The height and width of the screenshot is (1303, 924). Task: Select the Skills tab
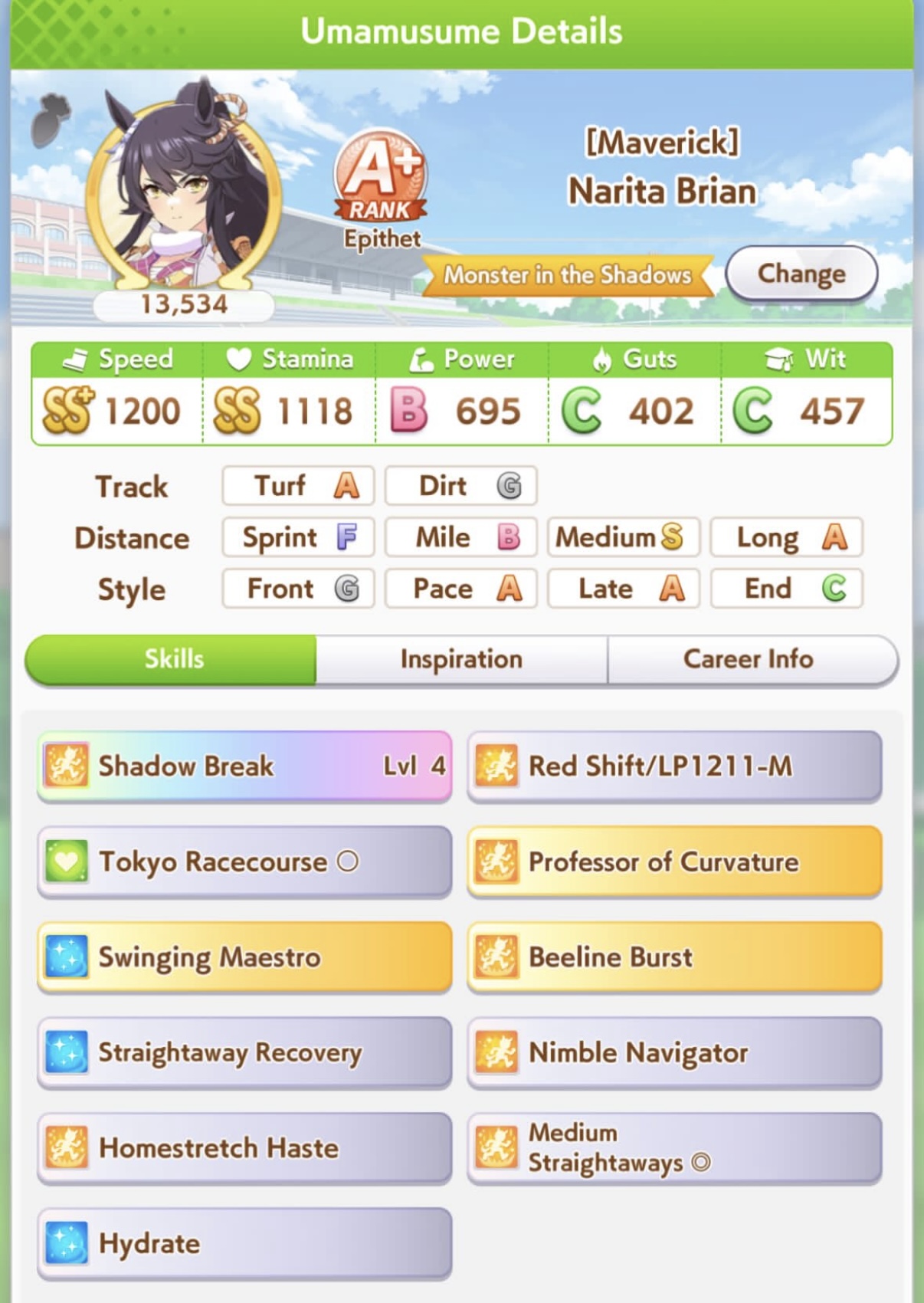point(172,659)
